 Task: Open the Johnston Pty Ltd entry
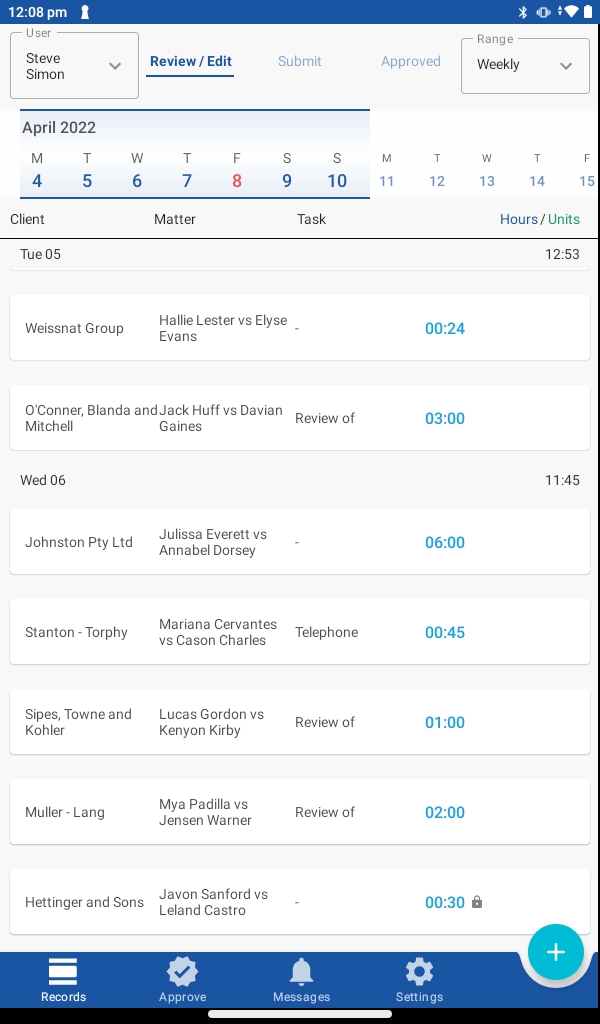point(300,542)
